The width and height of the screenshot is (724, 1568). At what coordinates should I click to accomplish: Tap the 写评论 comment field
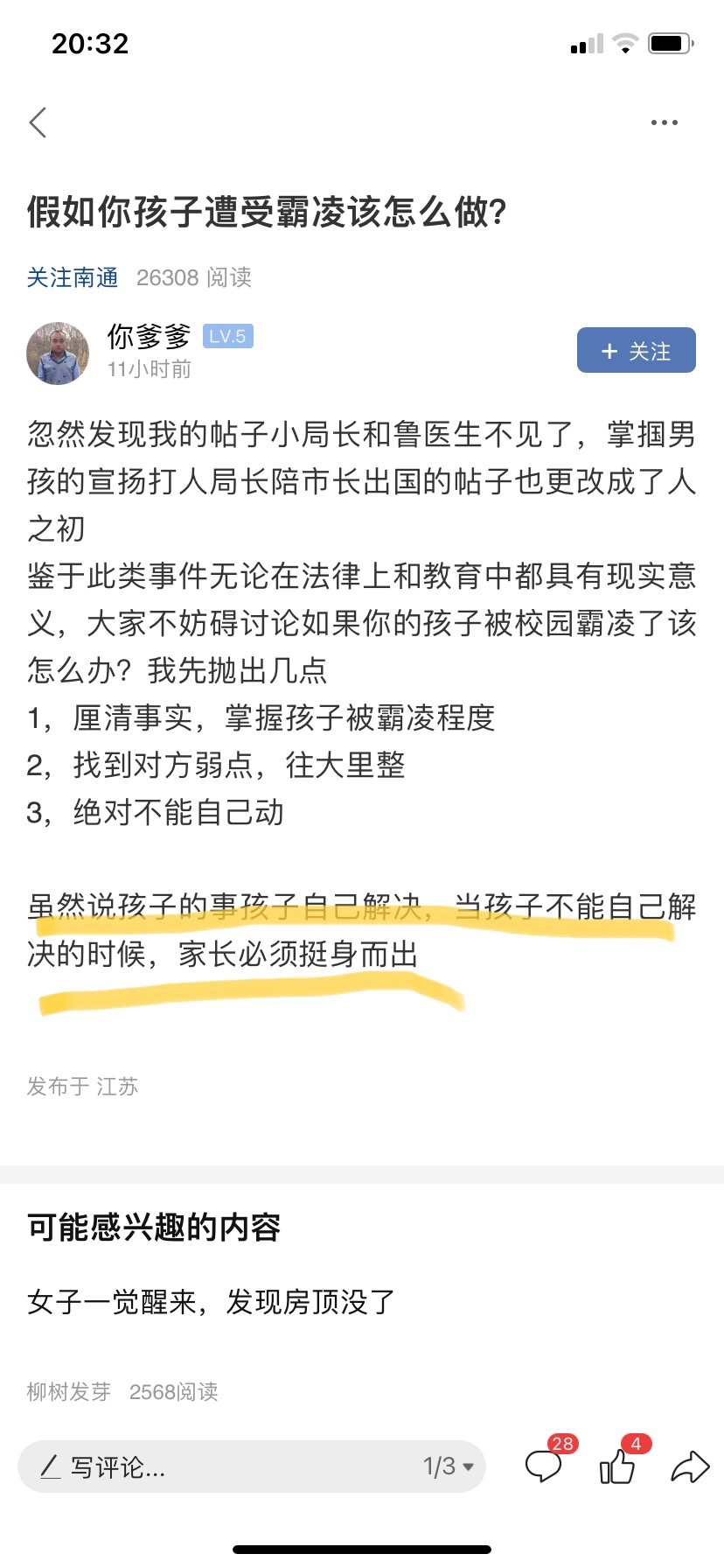[219, 1466]
